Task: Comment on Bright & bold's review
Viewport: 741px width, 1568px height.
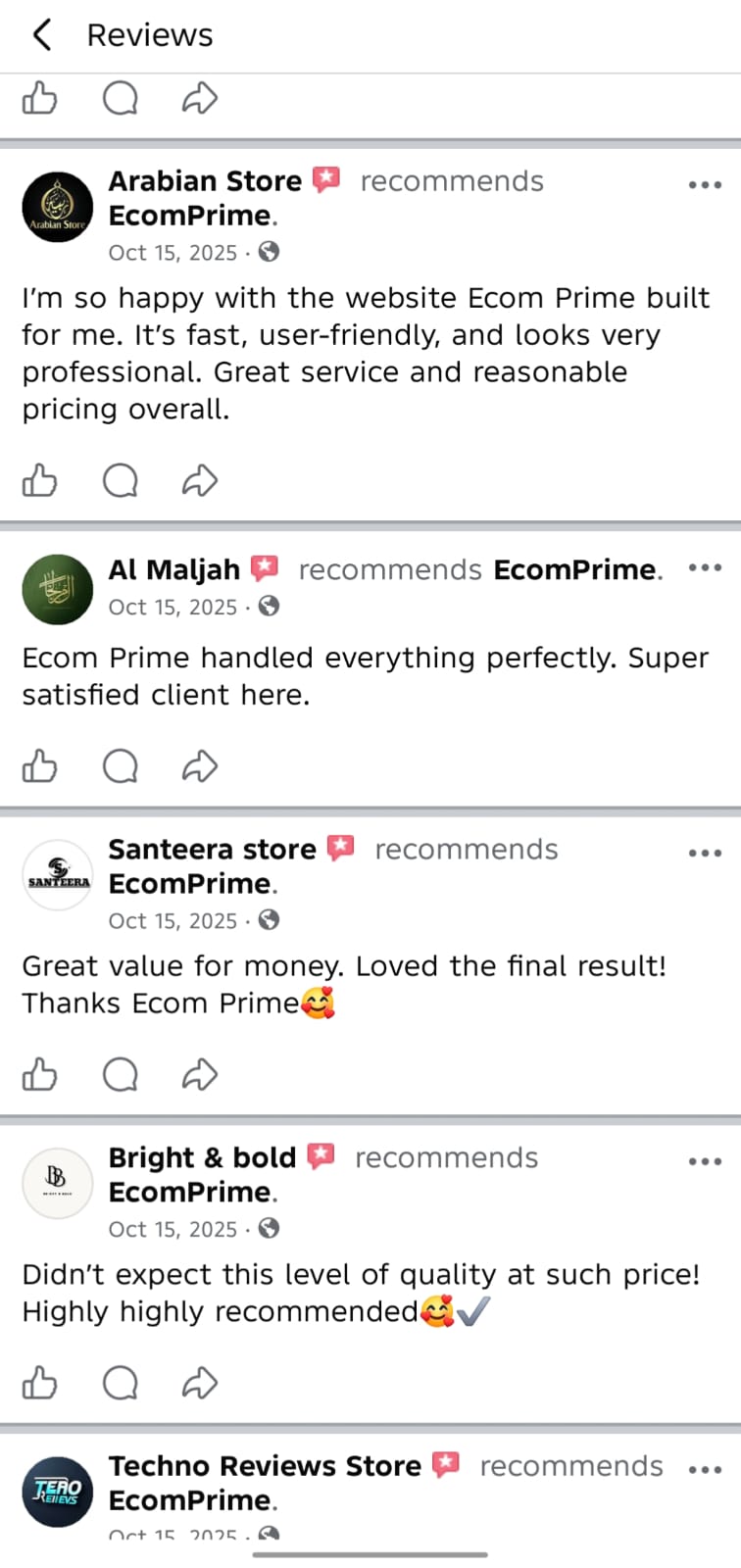Action: coord(121,1383)
